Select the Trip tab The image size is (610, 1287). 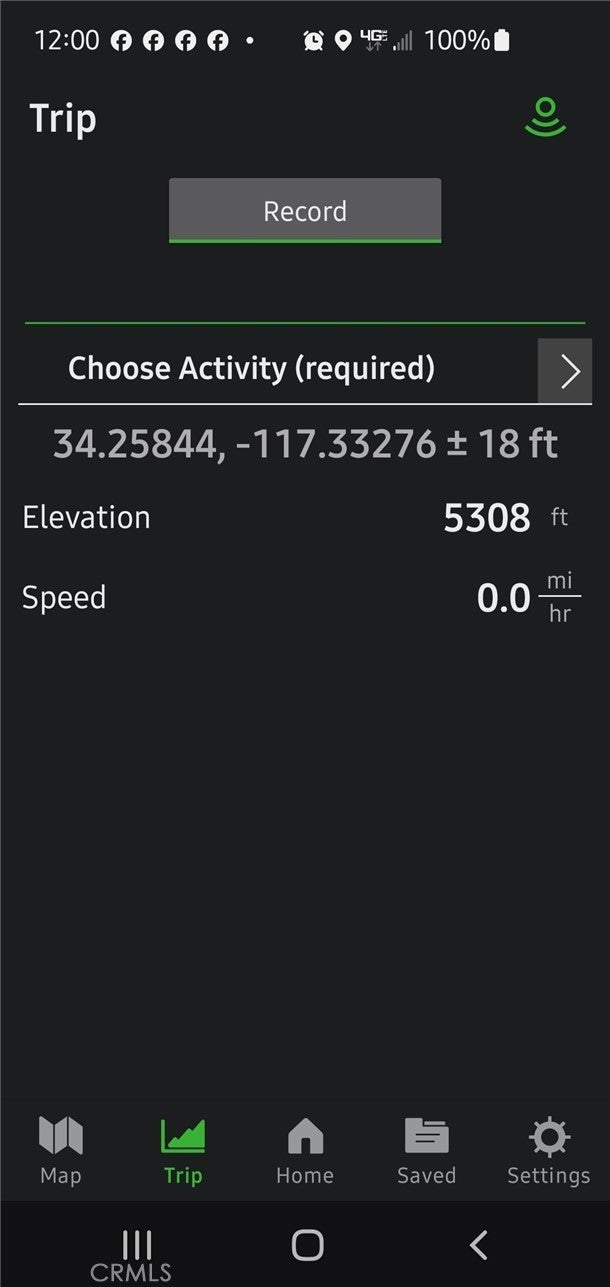[182, 1150]
